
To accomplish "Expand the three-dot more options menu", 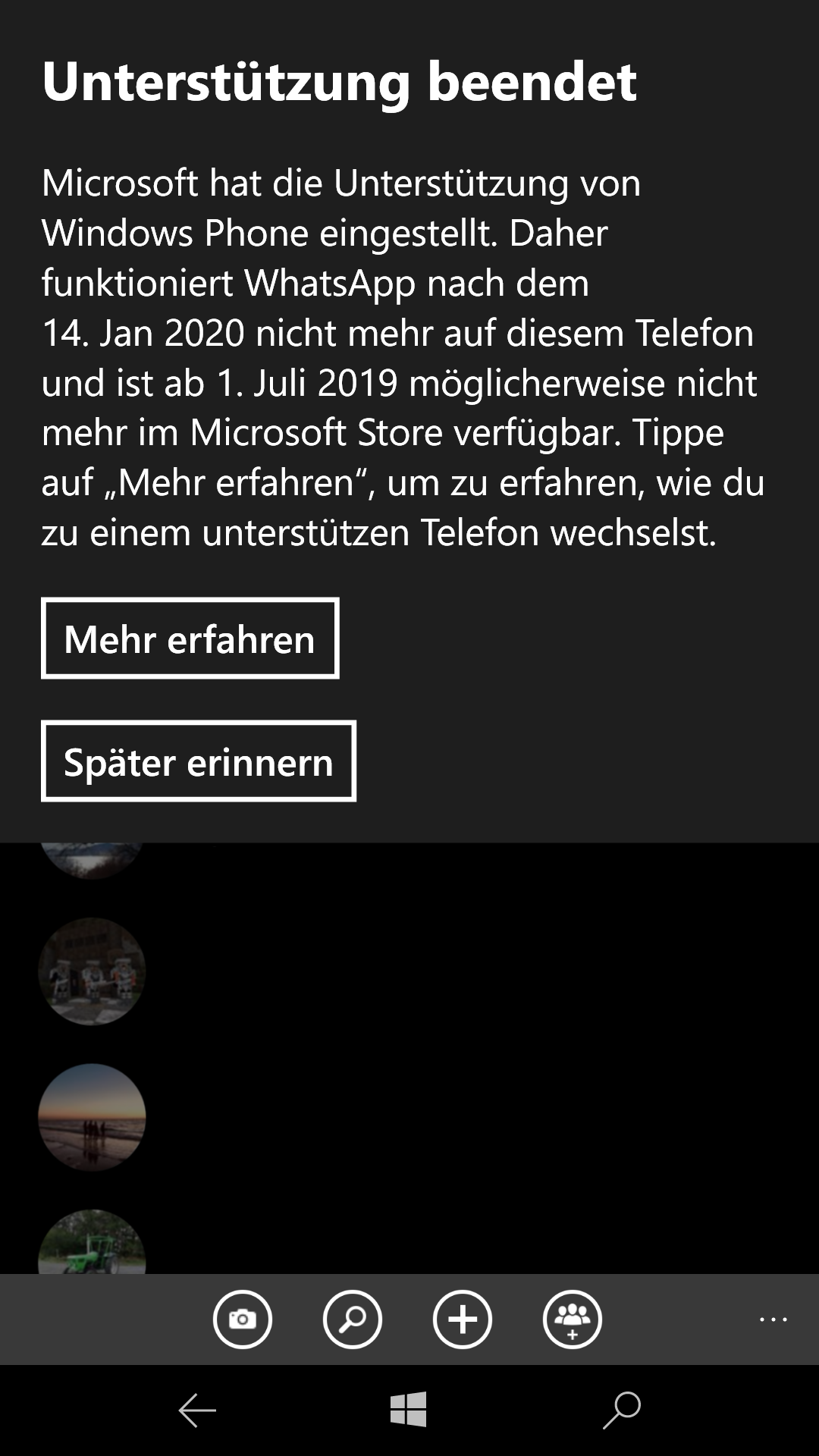I will pyautogui.click(x=773, y=1320).
